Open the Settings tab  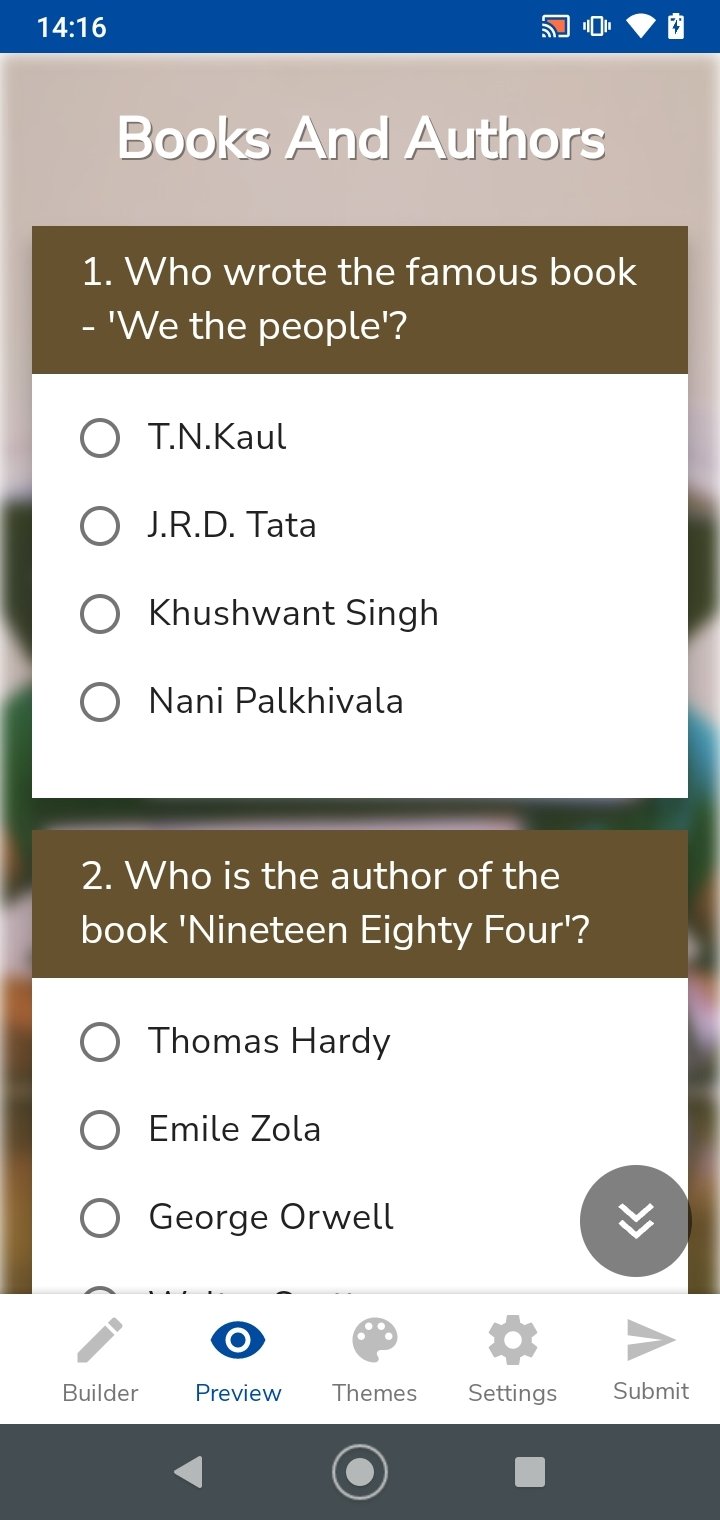(x=512, y=1360)
